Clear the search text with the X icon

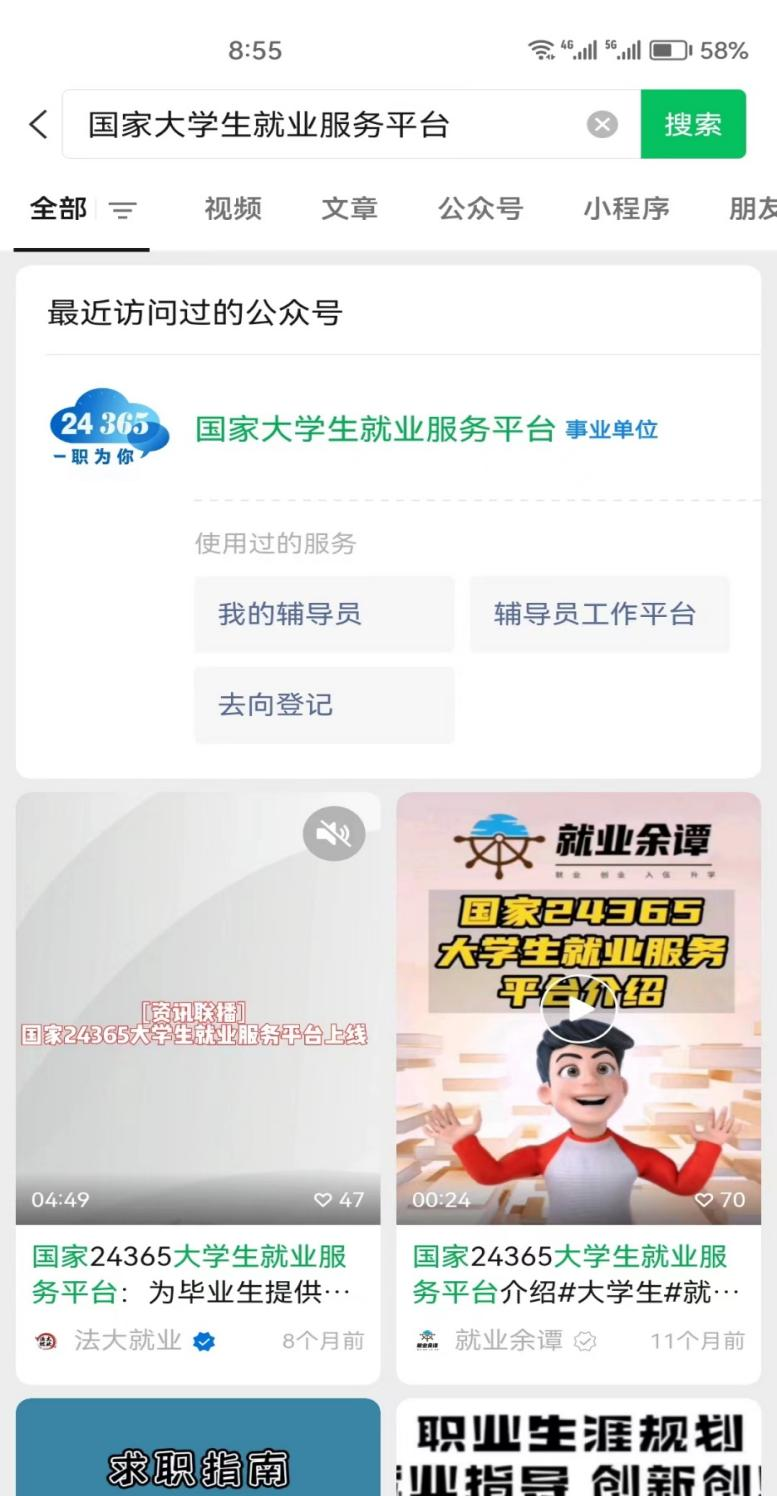(601, 124)
